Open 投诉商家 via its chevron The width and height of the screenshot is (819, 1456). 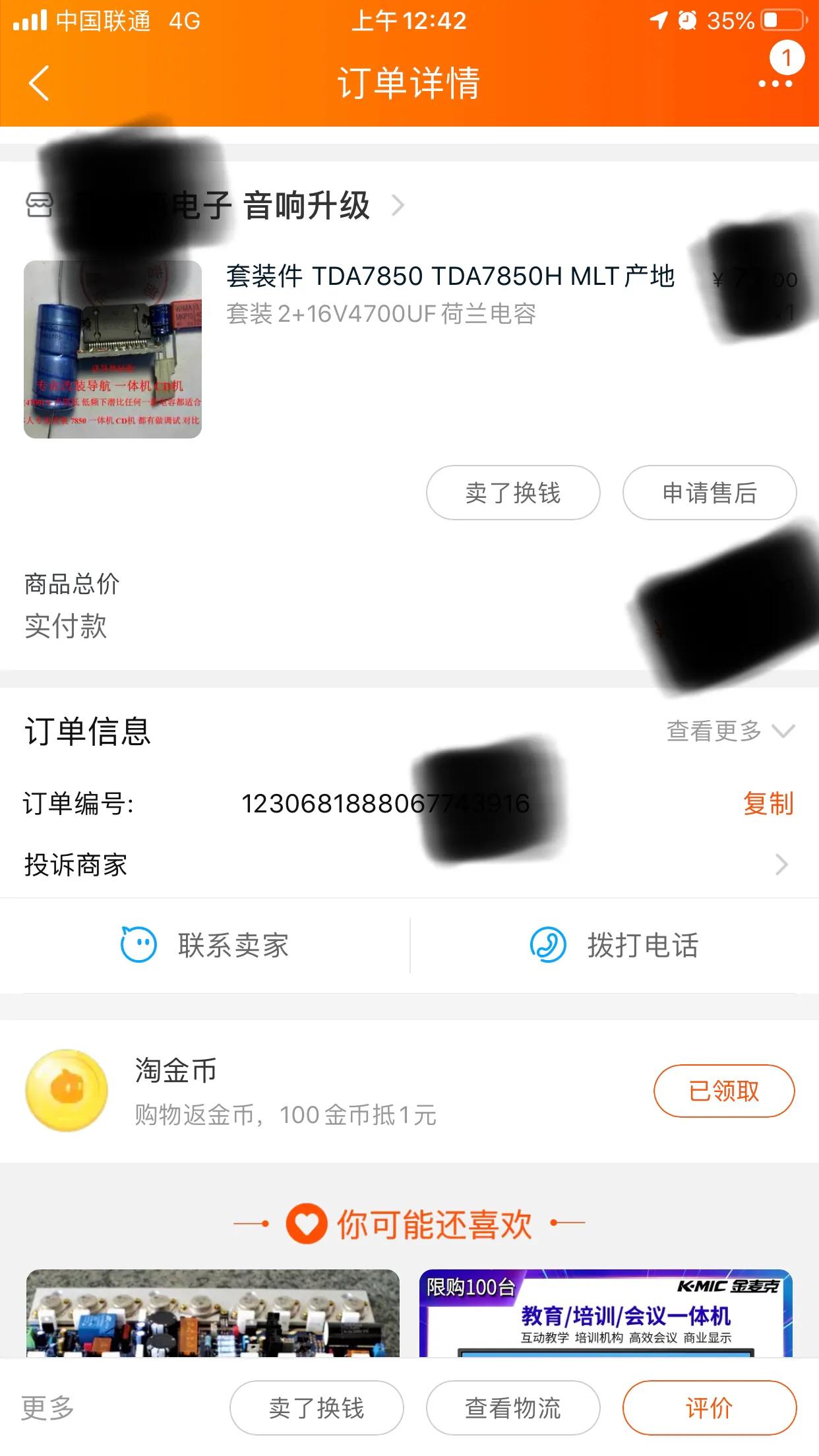point(782,863)
